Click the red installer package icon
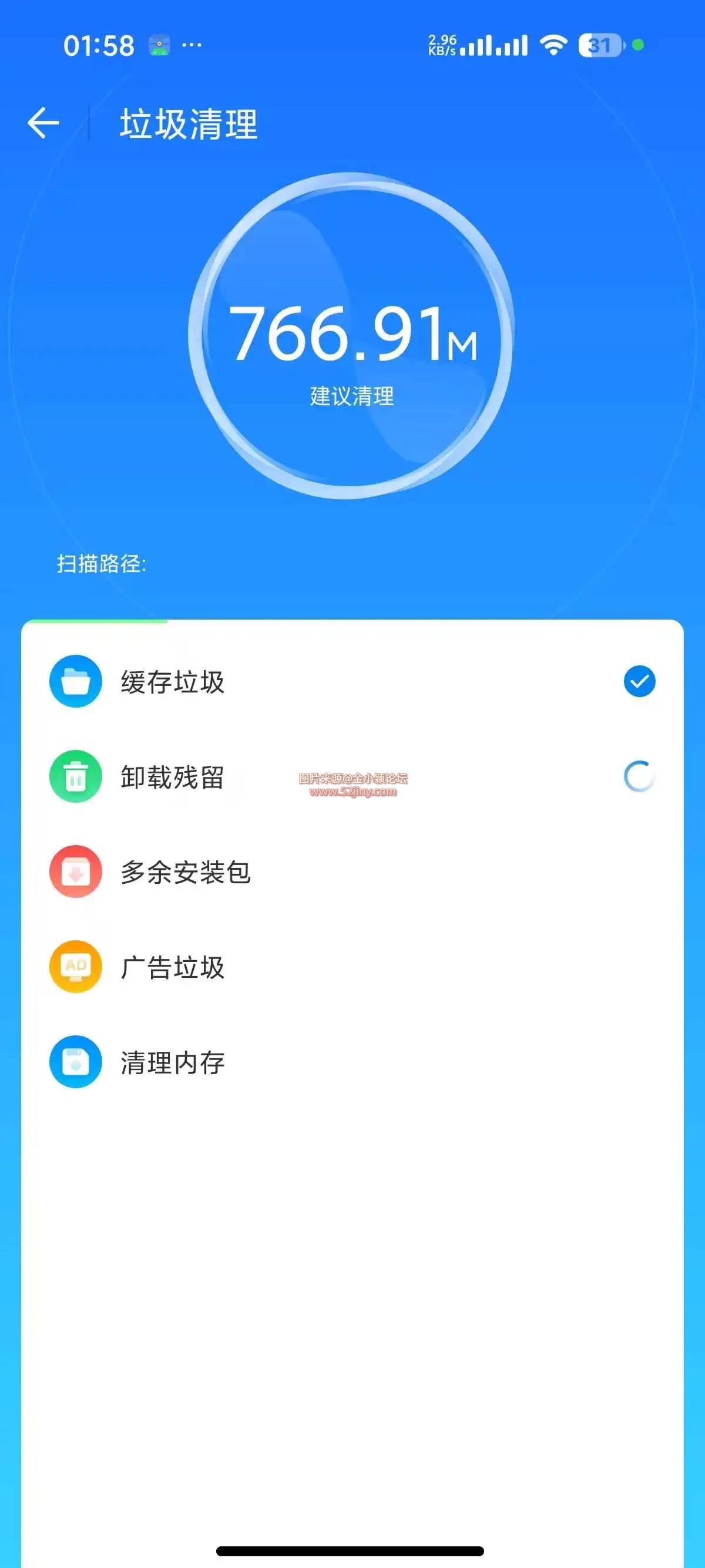705x1568 pixels. click(x=75, y=873)
